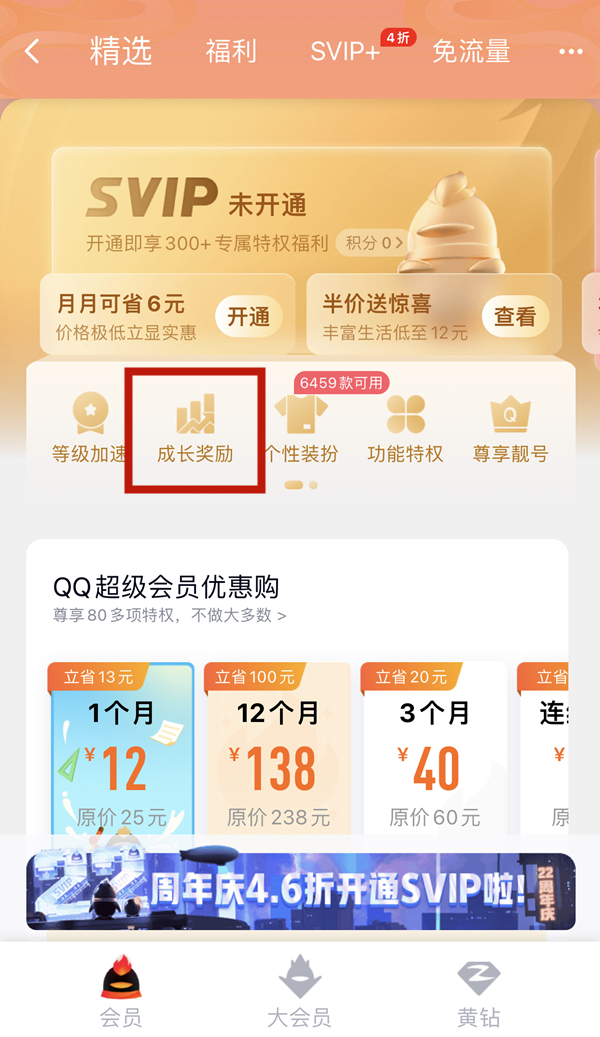Viewport: 600px width, 1037px height.
Task: Tap the 开通 button for 月月可省6元
Action: pos(248,317)
